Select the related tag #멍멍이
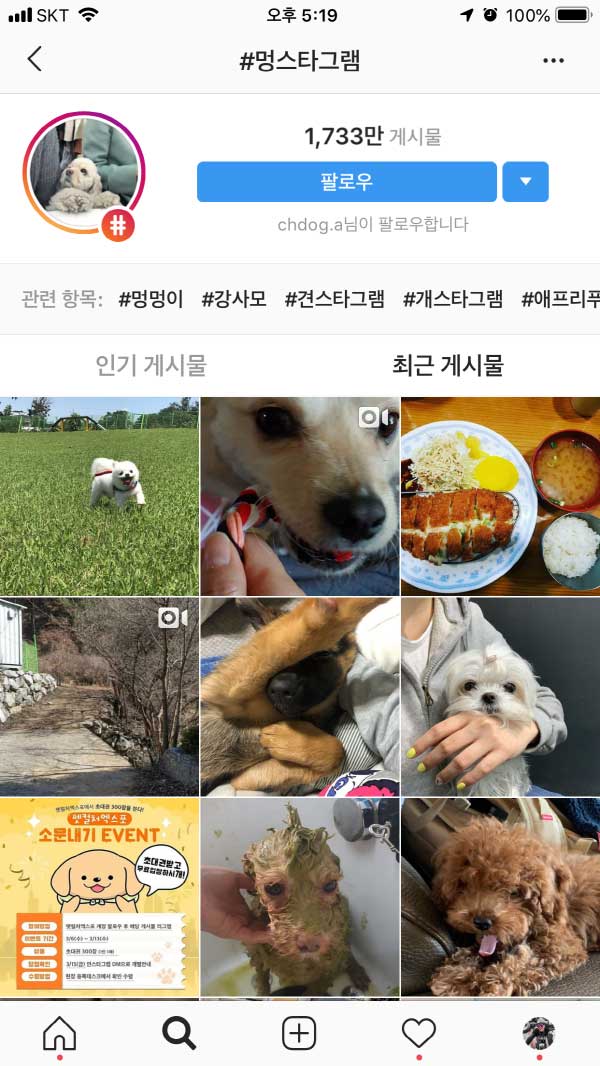The width and height of the screenshot is (600, 1066). (x=151, y=298)
